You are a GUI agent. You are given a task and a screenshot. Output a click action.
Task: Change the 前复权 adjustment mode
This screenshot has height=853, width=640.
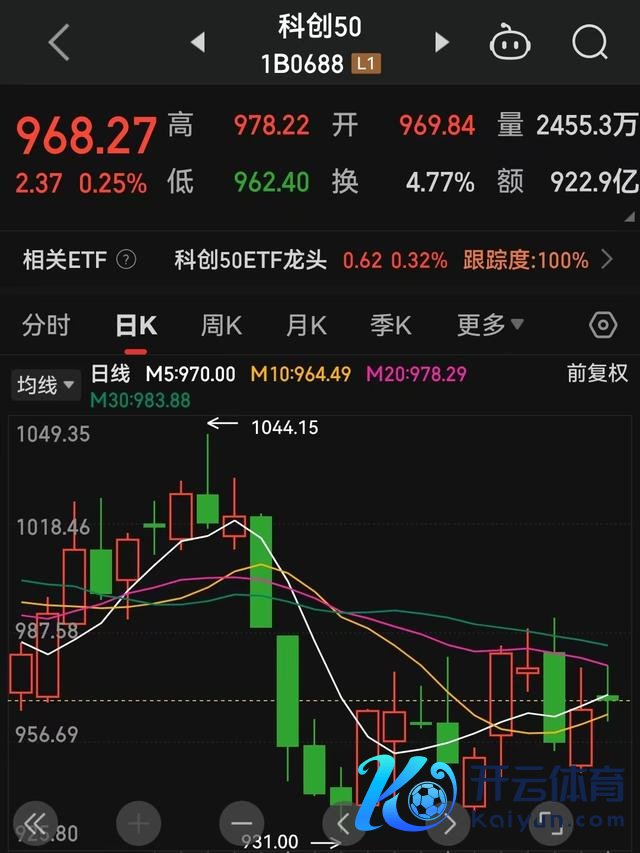597,373
